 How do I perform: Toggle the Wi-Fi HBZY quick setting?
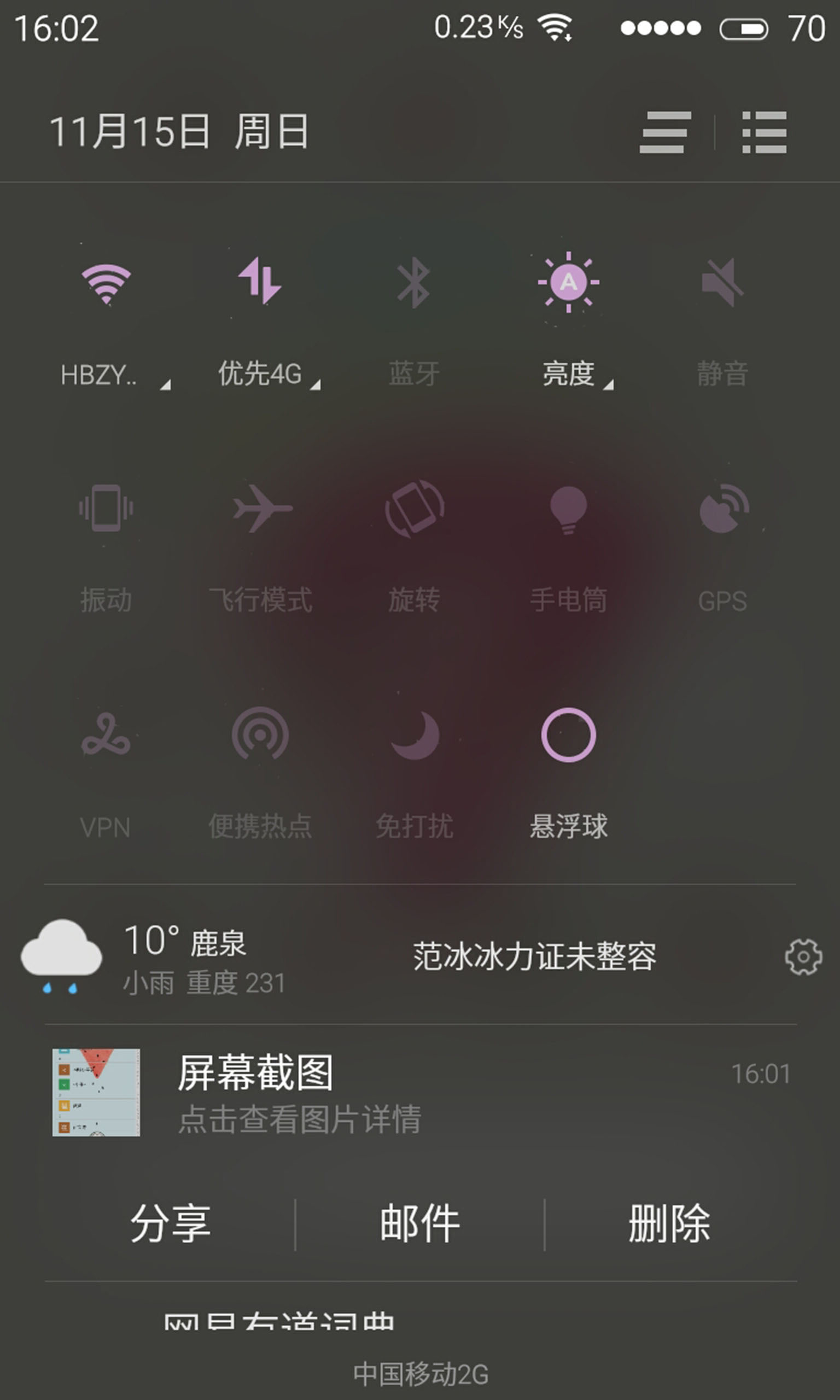(106, 282)
